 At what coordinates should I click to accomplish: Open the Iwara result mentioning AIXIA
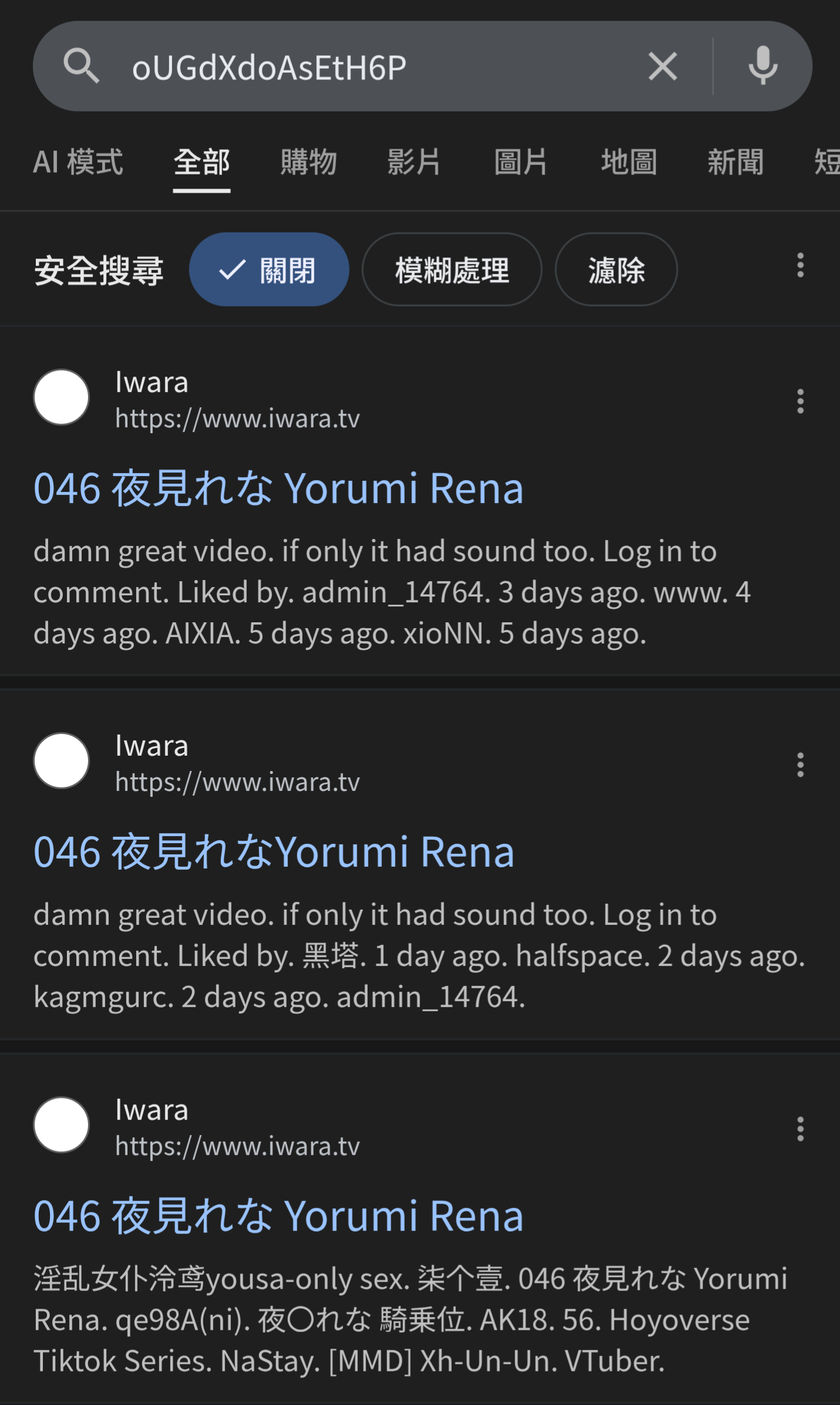278,488
